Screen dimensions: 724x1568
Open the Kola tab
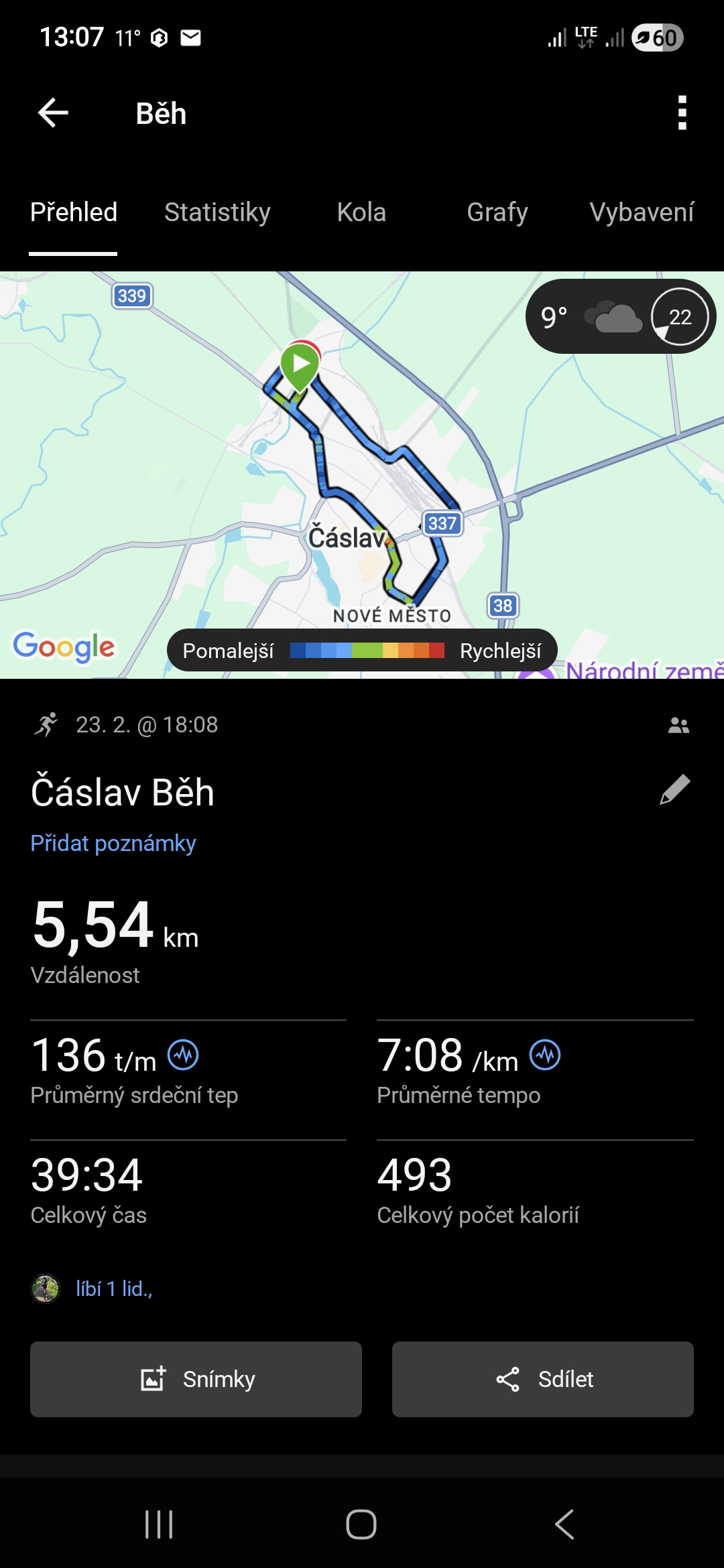pos(361,212)
